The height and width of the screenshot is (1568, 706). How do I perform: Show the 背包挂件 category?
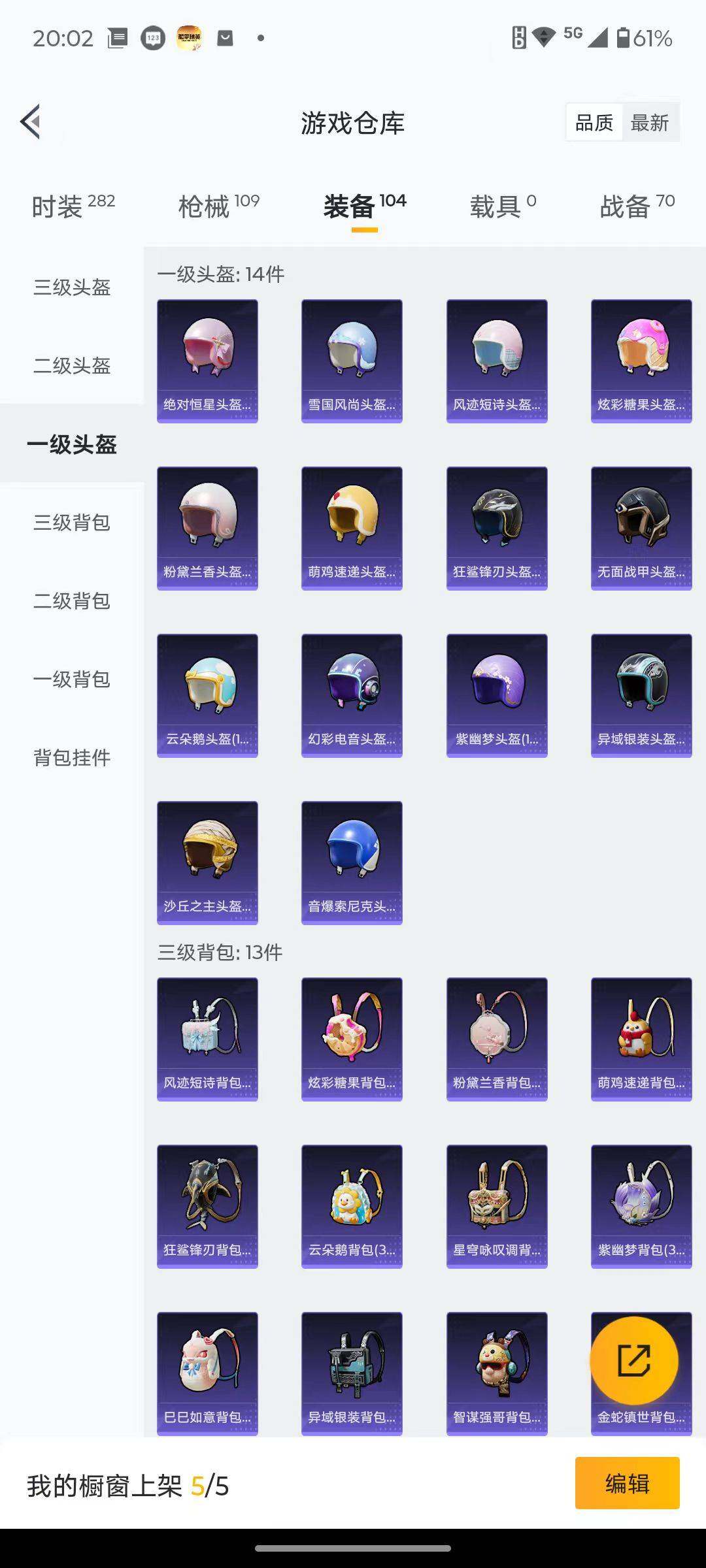72,757
